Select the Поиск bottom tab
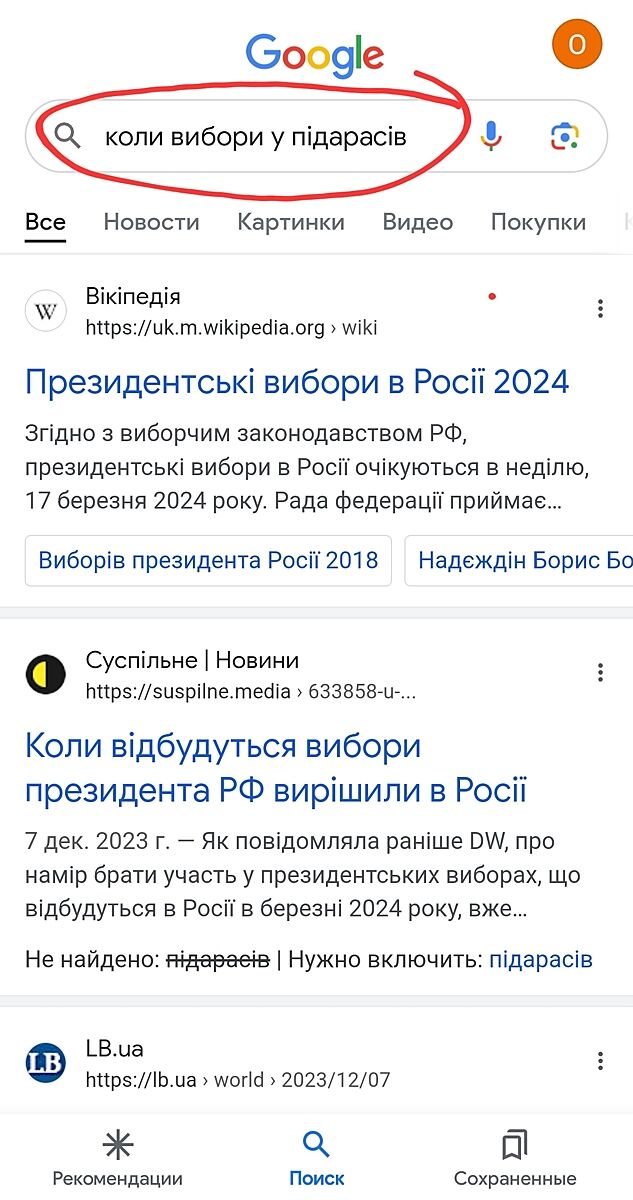 (x=316, y=1158)
